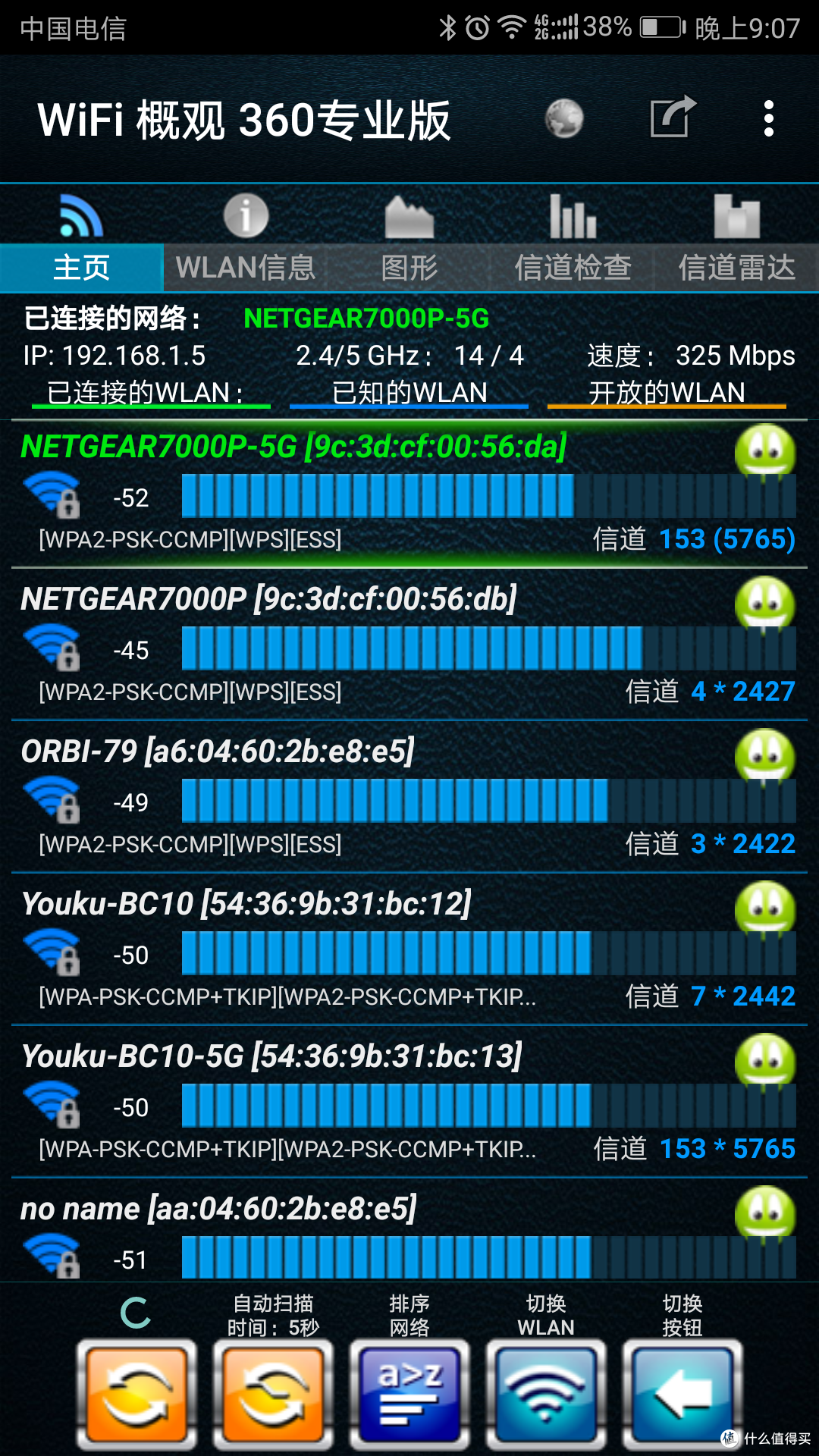The width and height of the screenshot is (819, 1456).
Task: Open the globe icon in the title bar
Action: click(x=564, y=118)
